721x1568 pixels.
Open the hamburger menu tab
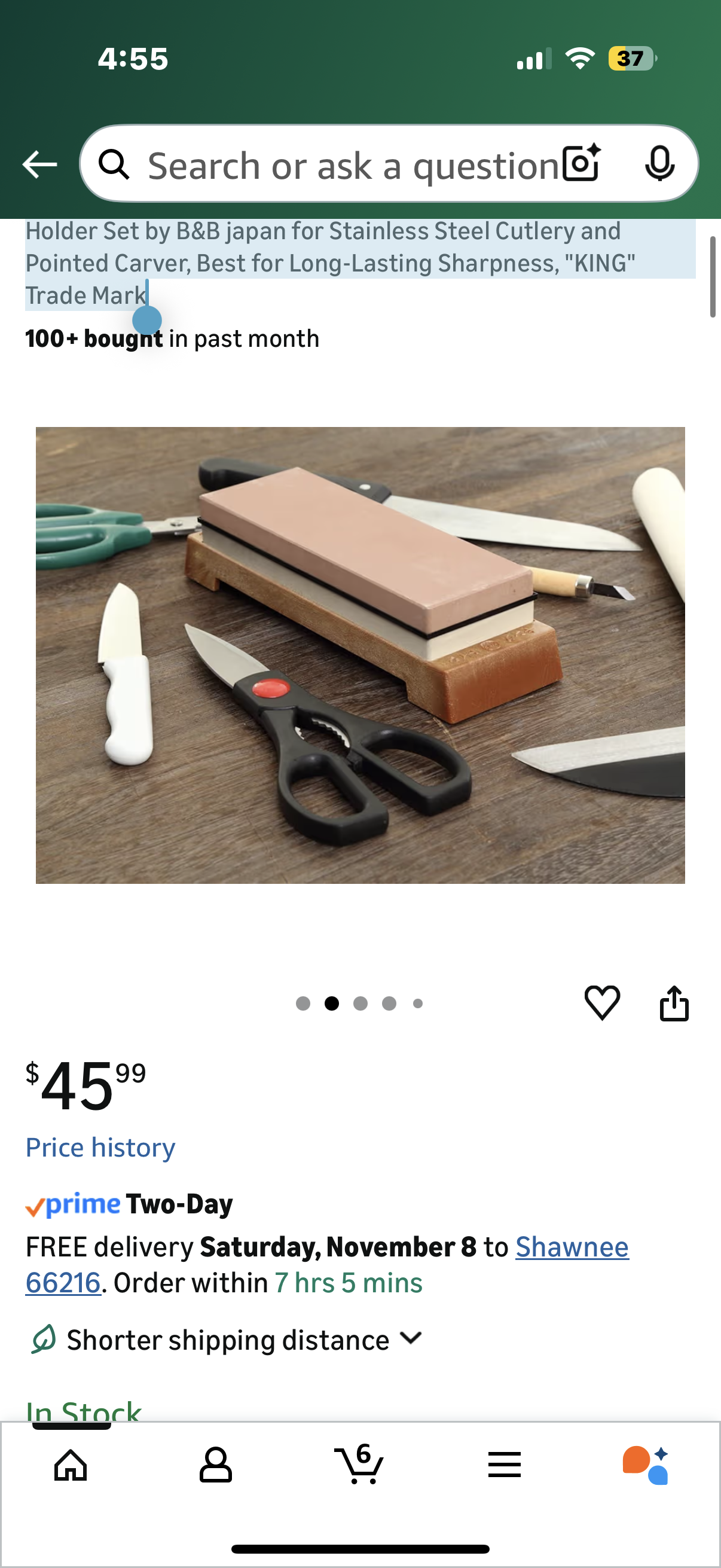[x=504, y=1465]
